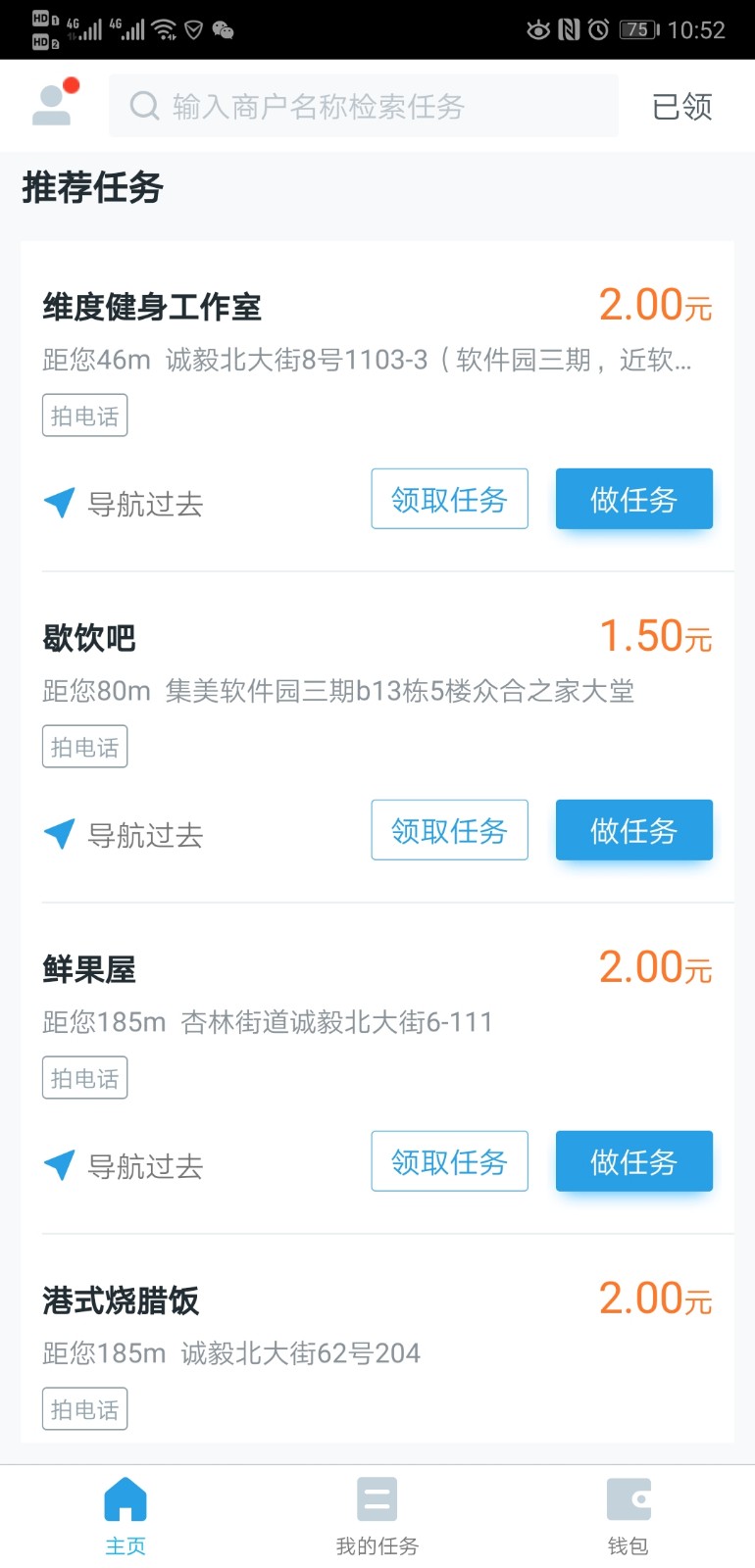Open the 港式烧腊饭 task card
This screenshot has height=1568, width=755.
point(377,1343)
